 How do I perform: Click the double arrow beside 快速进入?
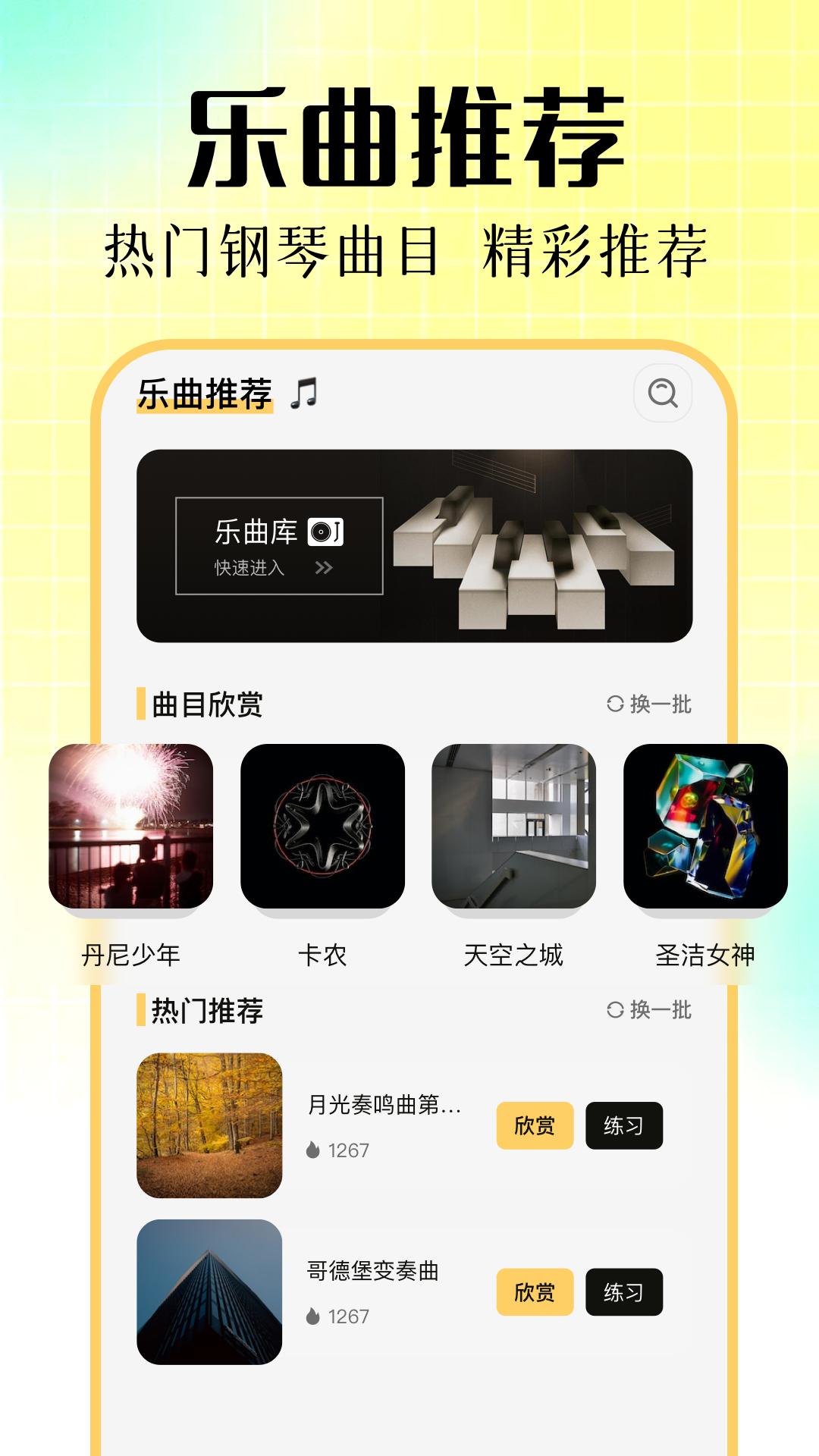pyautogui.click(x=326, y=566)
